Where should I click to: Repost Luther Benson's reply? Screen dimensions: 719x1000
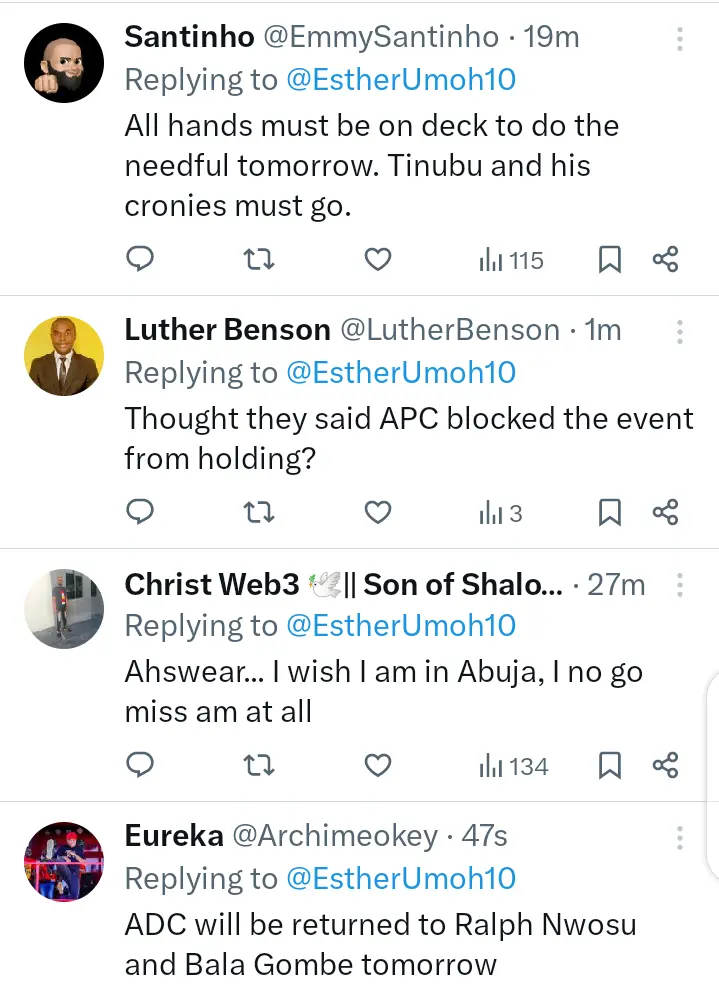(x=259, y=514)
